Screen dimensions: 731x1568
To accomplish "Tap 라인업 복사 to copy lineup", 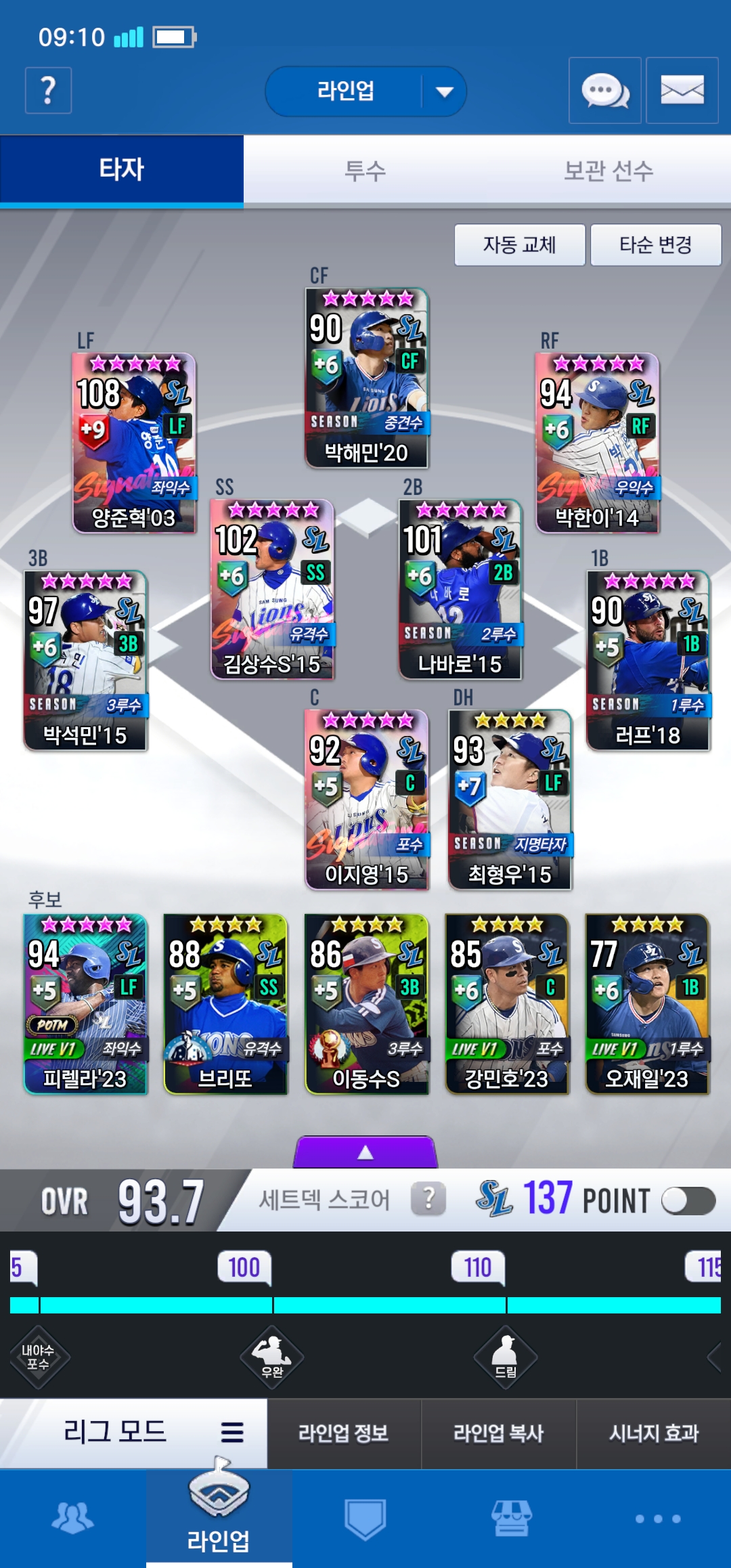I will click(x=499, y=1433).
